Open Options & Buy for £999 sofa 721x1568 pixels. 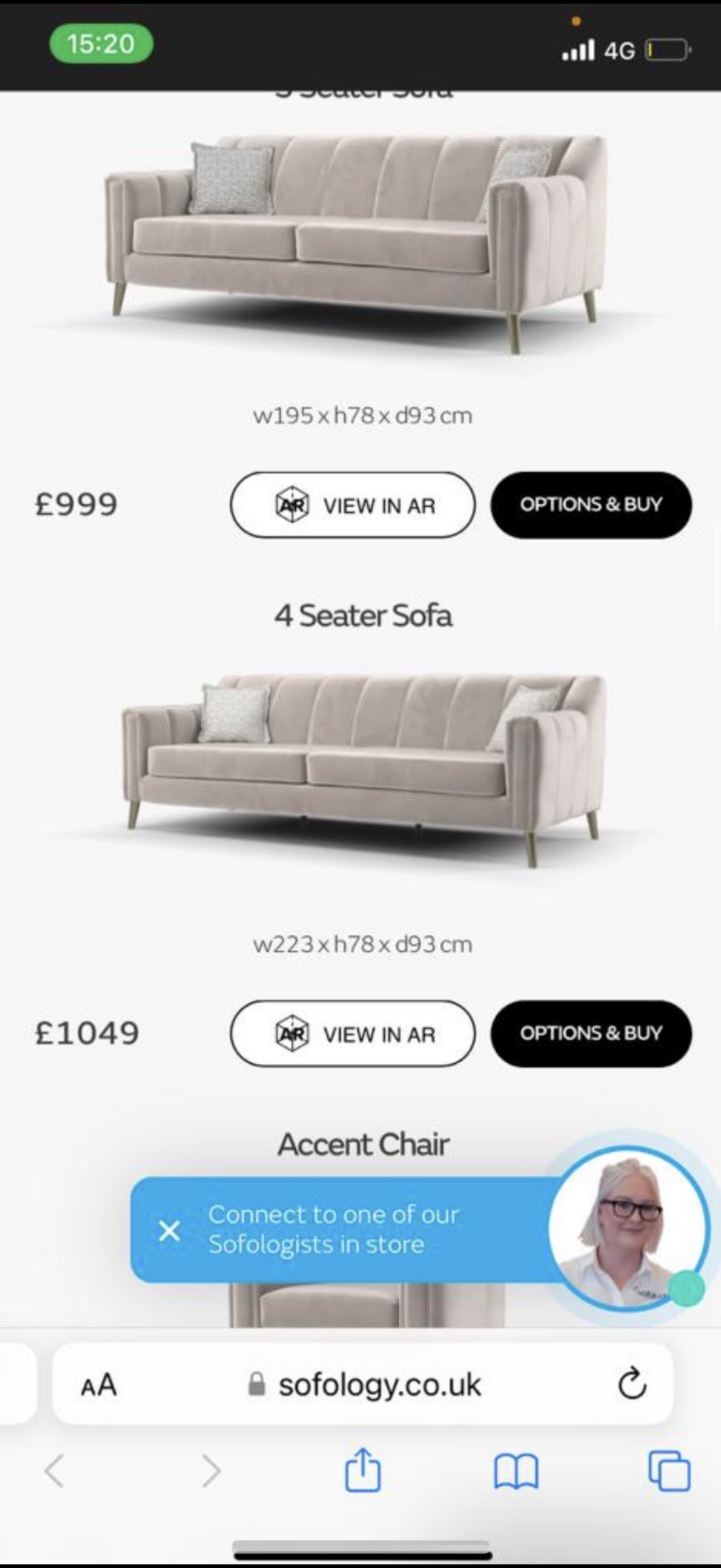click(x=591, y=505)
